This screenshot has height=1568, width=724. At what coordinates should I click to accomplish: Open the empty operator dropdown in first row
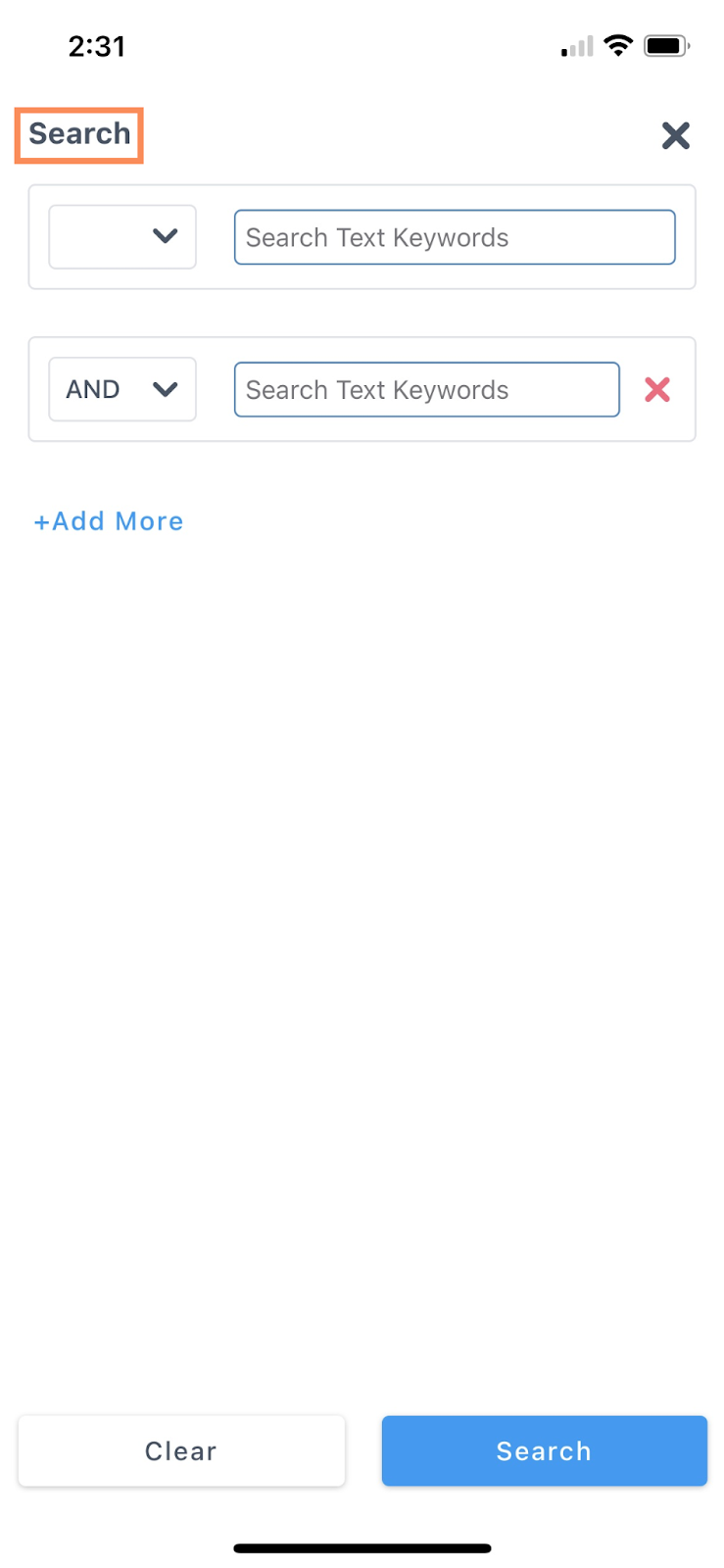[122, 237]
